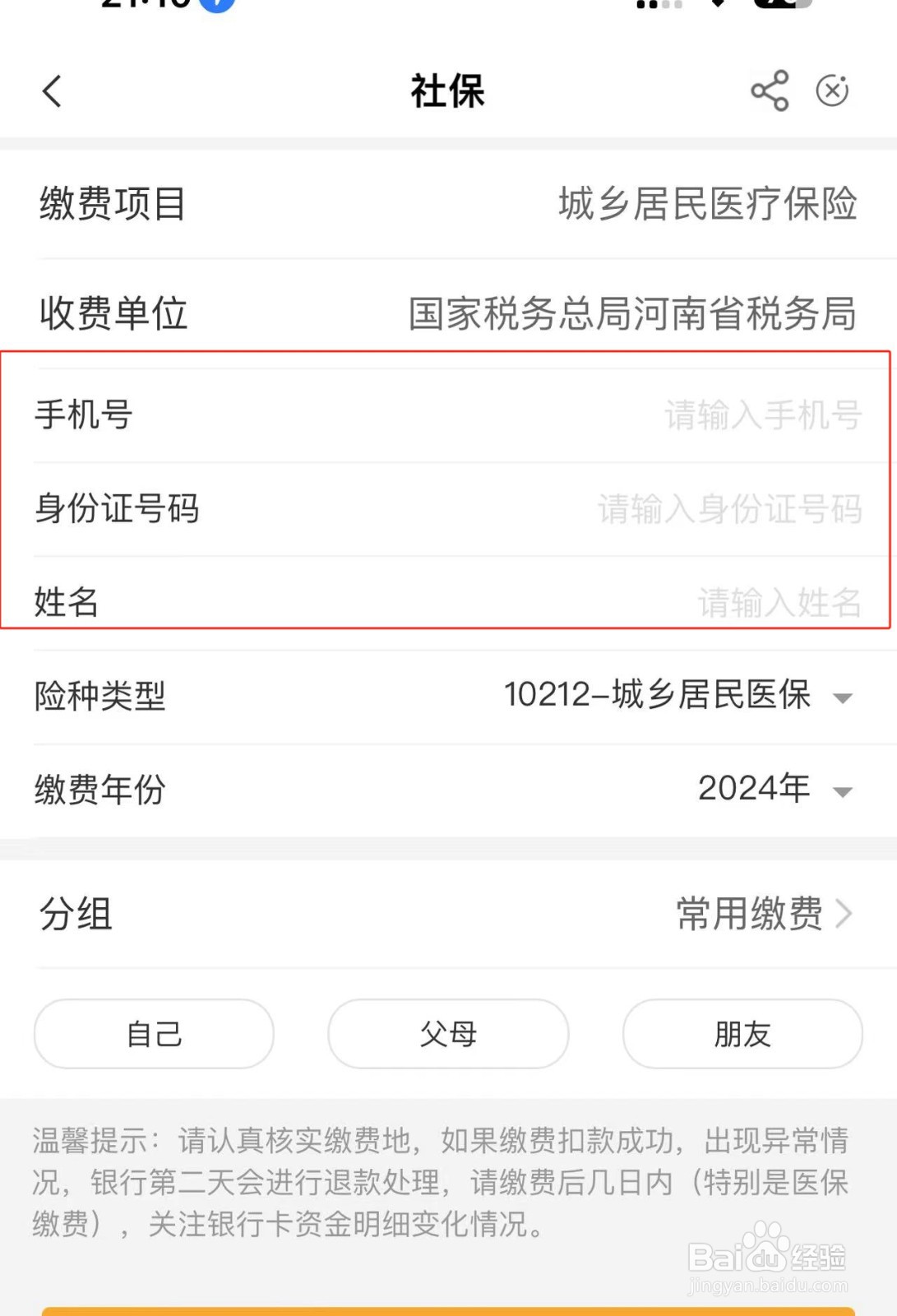This screenshot has width=897, height=1316.
Task: Expand the 险种类型 dropdown arrow
Action: 843,700
